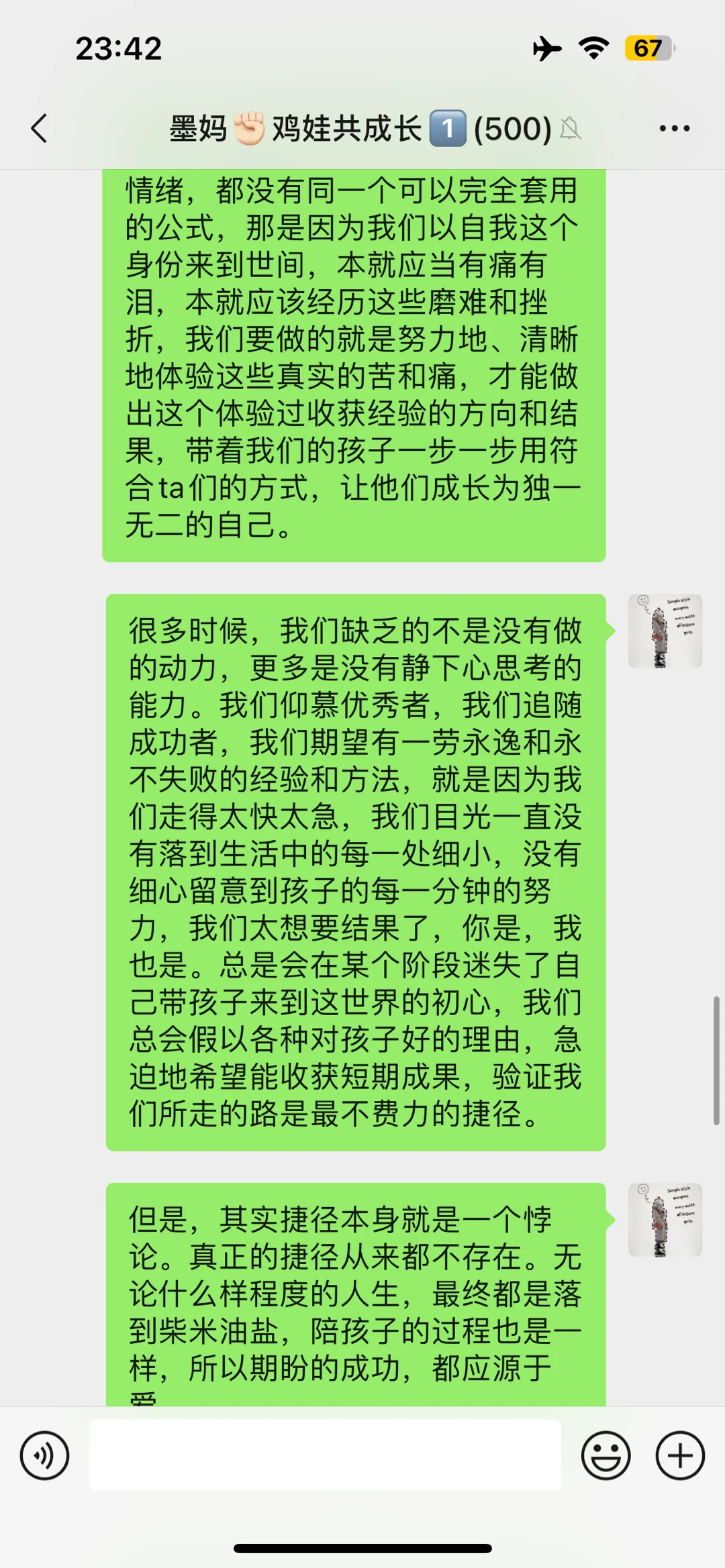Go back to the chat list
The width and height of the screenshot is (725, 1568).
40,128
